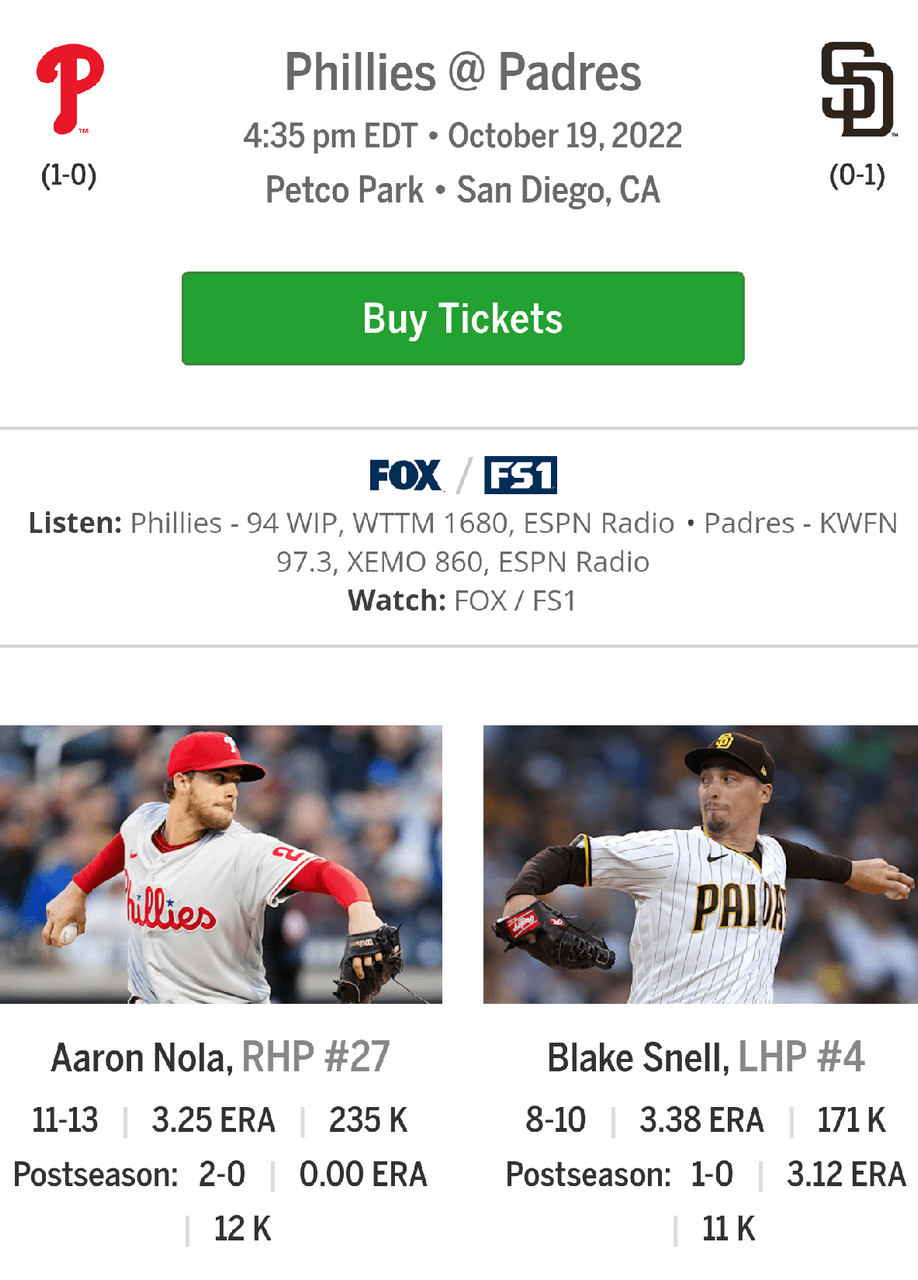Click the Watch: FOX / FS1 entry

click(462, 601)
